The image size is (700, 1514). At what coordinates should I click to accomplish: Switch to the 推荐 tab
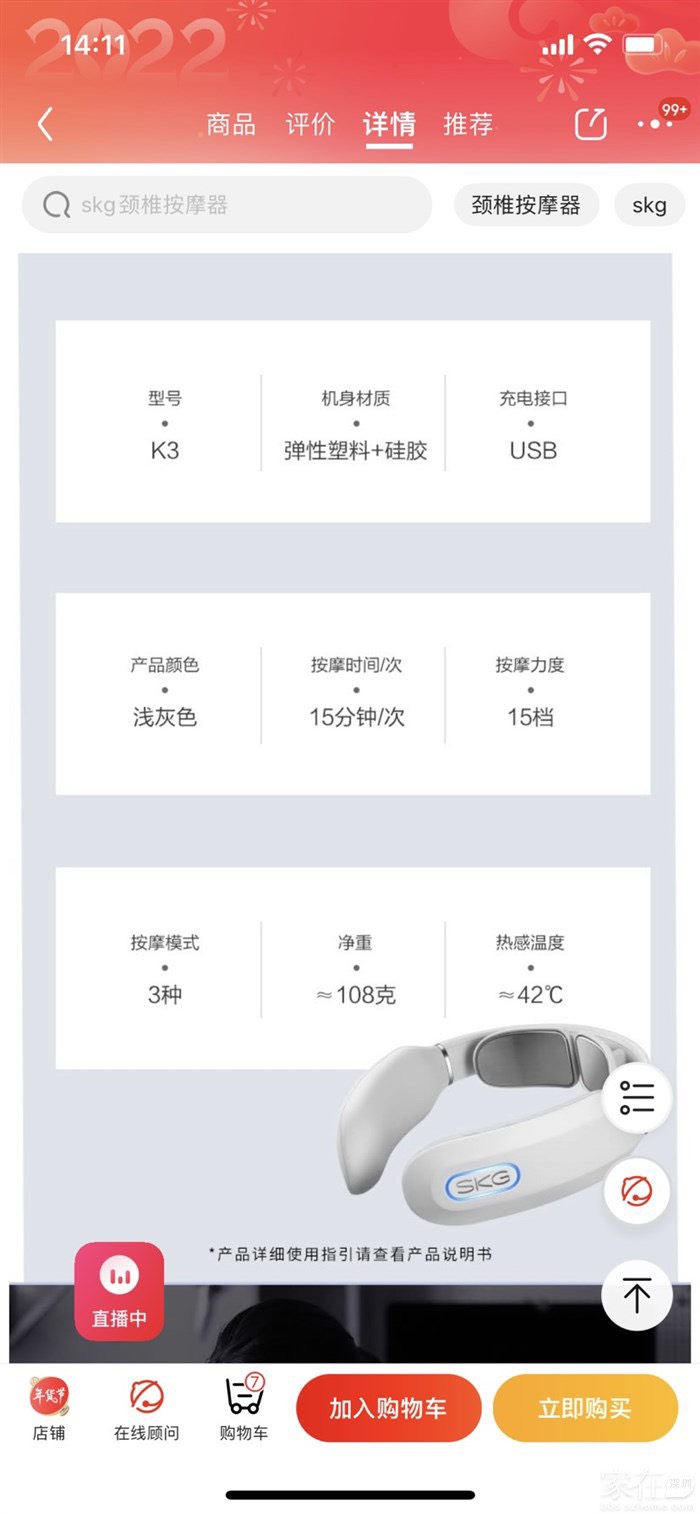(x=468, y=125)
